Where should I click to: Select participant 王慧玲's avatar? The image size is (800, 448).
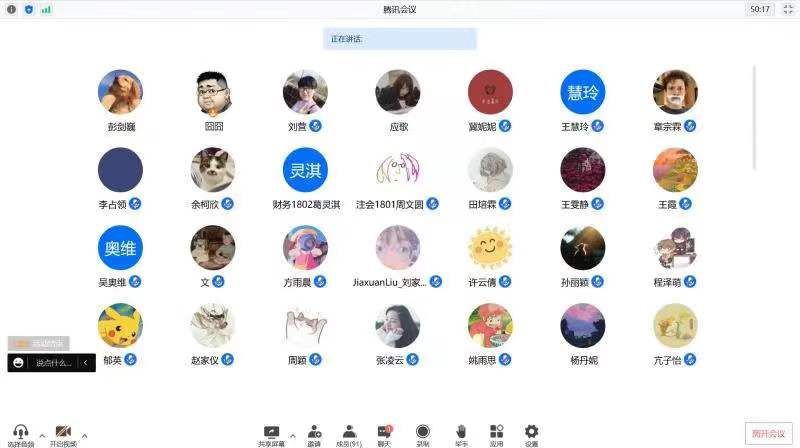(x=582, y=92)
